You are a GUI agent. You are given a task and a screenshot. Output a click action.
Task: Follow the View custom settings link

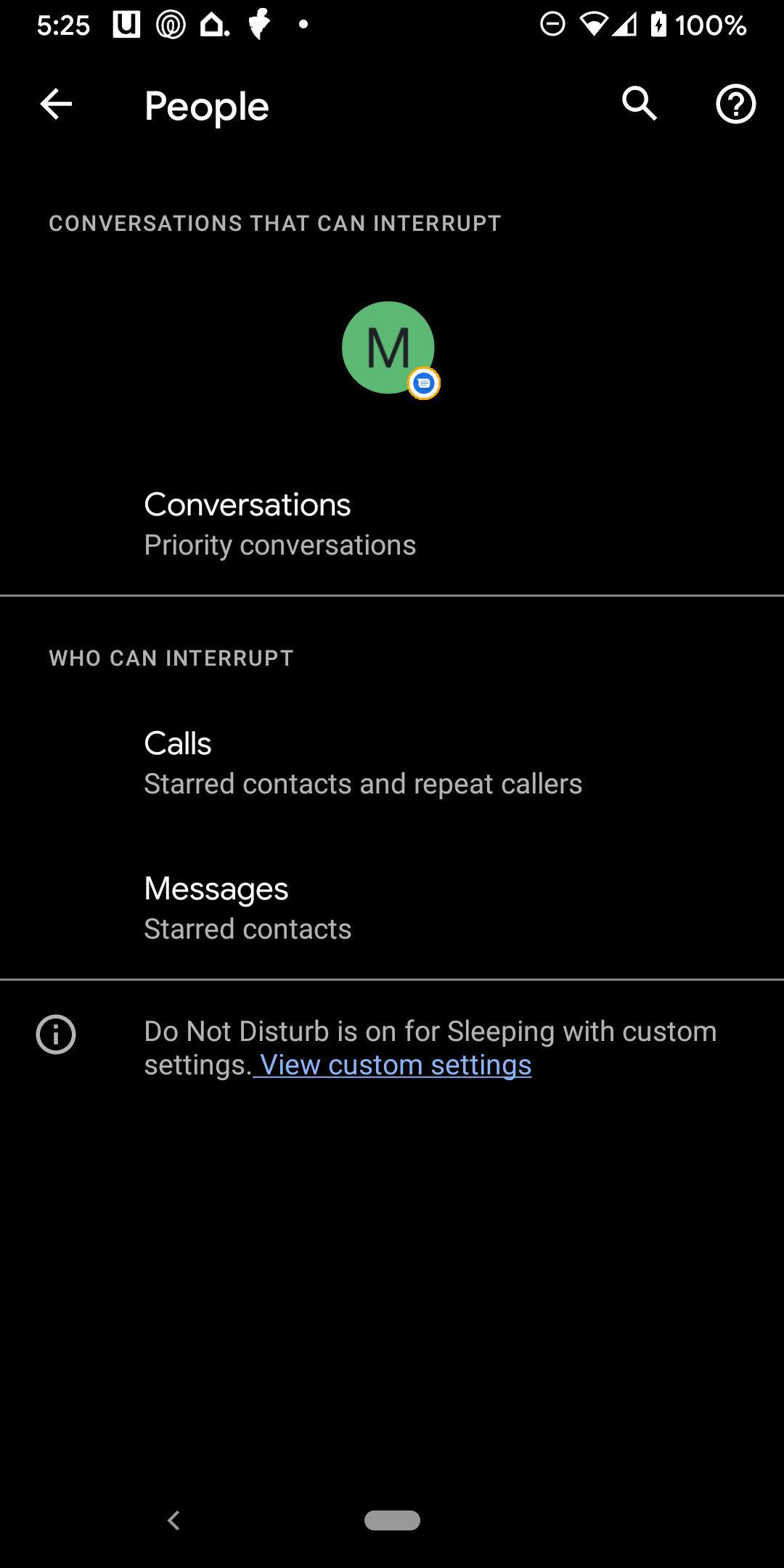tap(396, 1065)
